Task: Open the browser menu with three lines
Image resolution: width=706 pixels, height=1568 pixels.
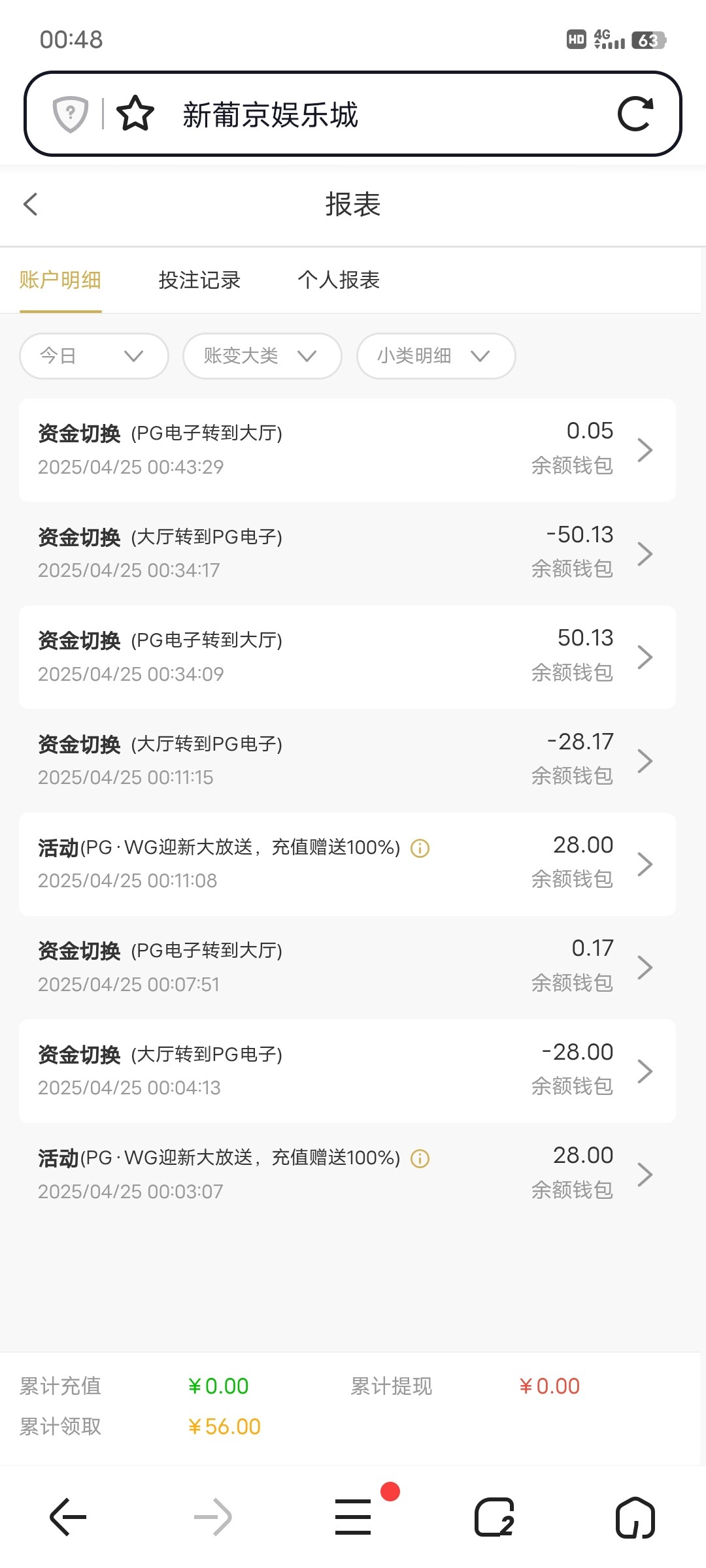Action: [x=354, y=1517]
